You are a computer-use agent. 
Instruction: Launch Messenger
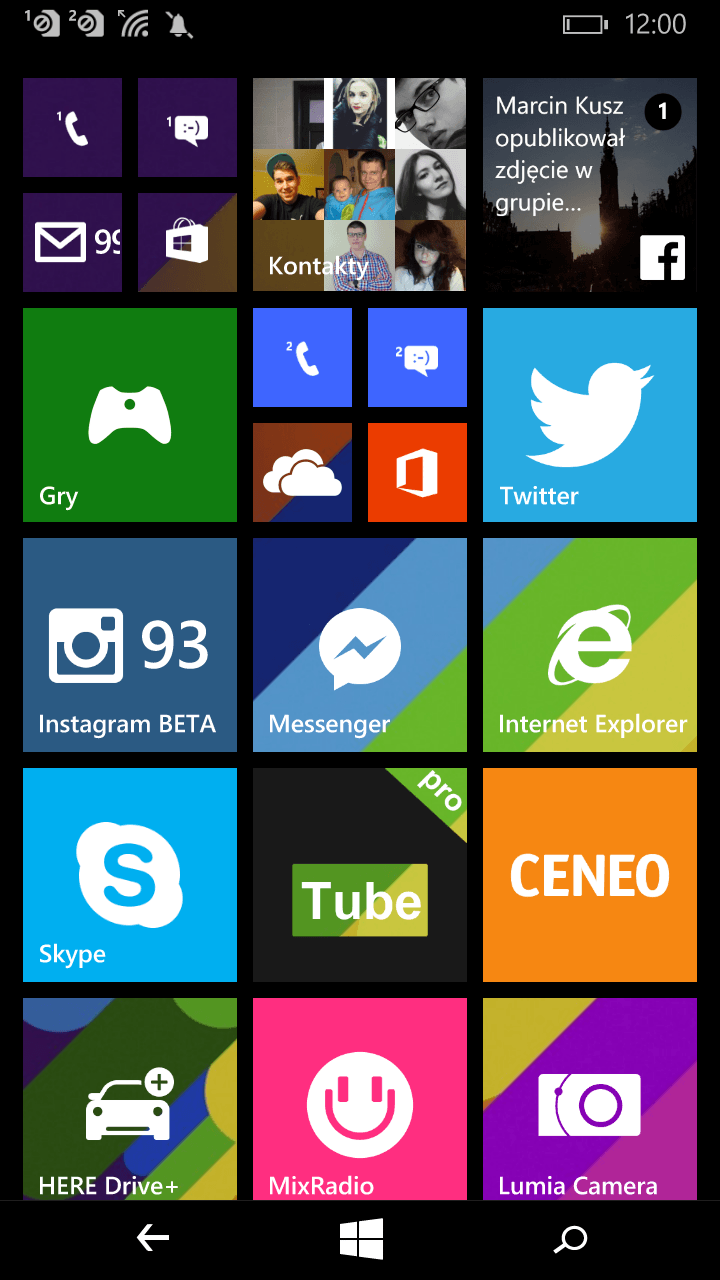pos(360,645)
